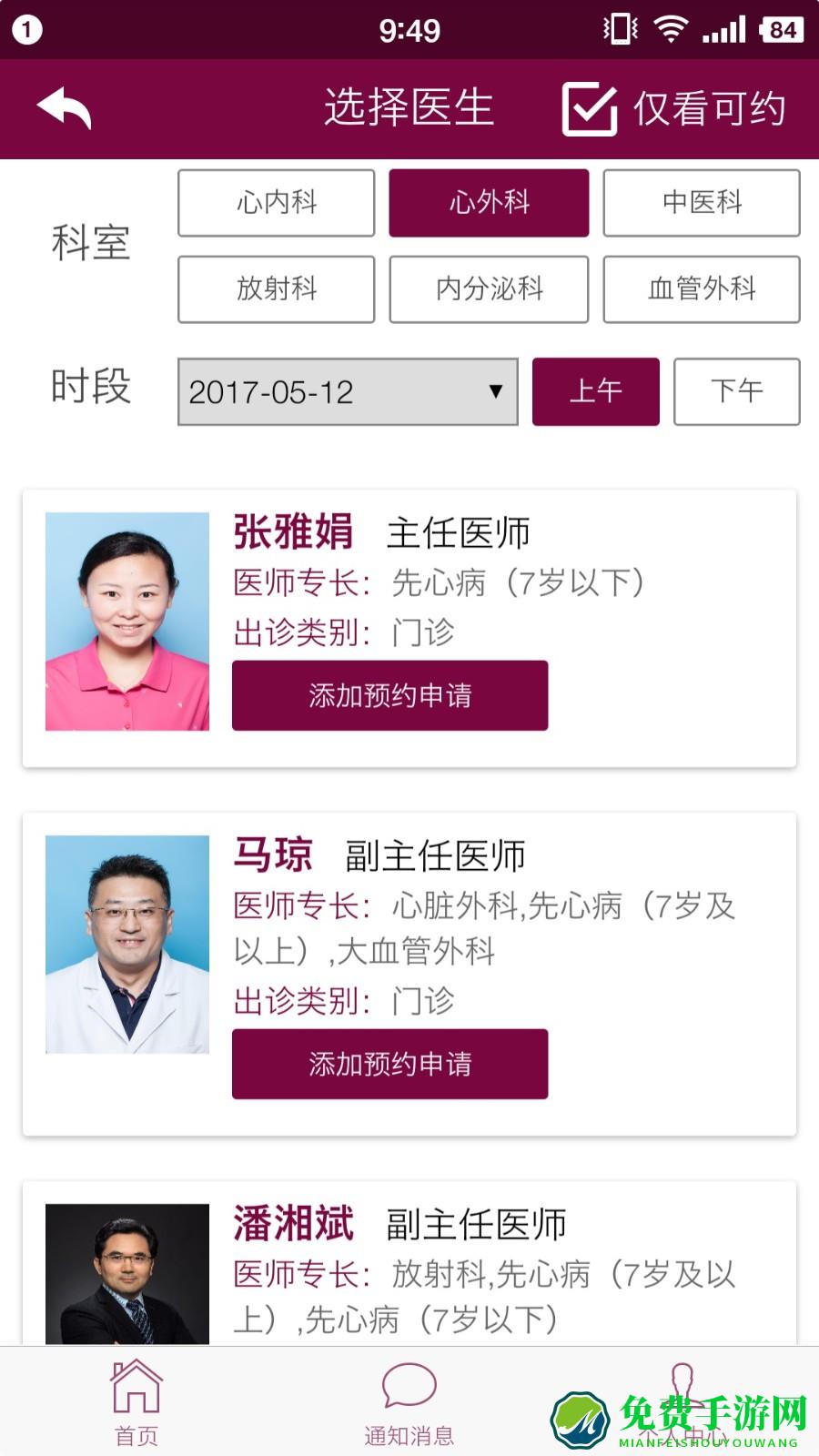Tap the battery level indicator showing 84
The height and width of the screenshot is (1456, 819).
coord(780,30)
